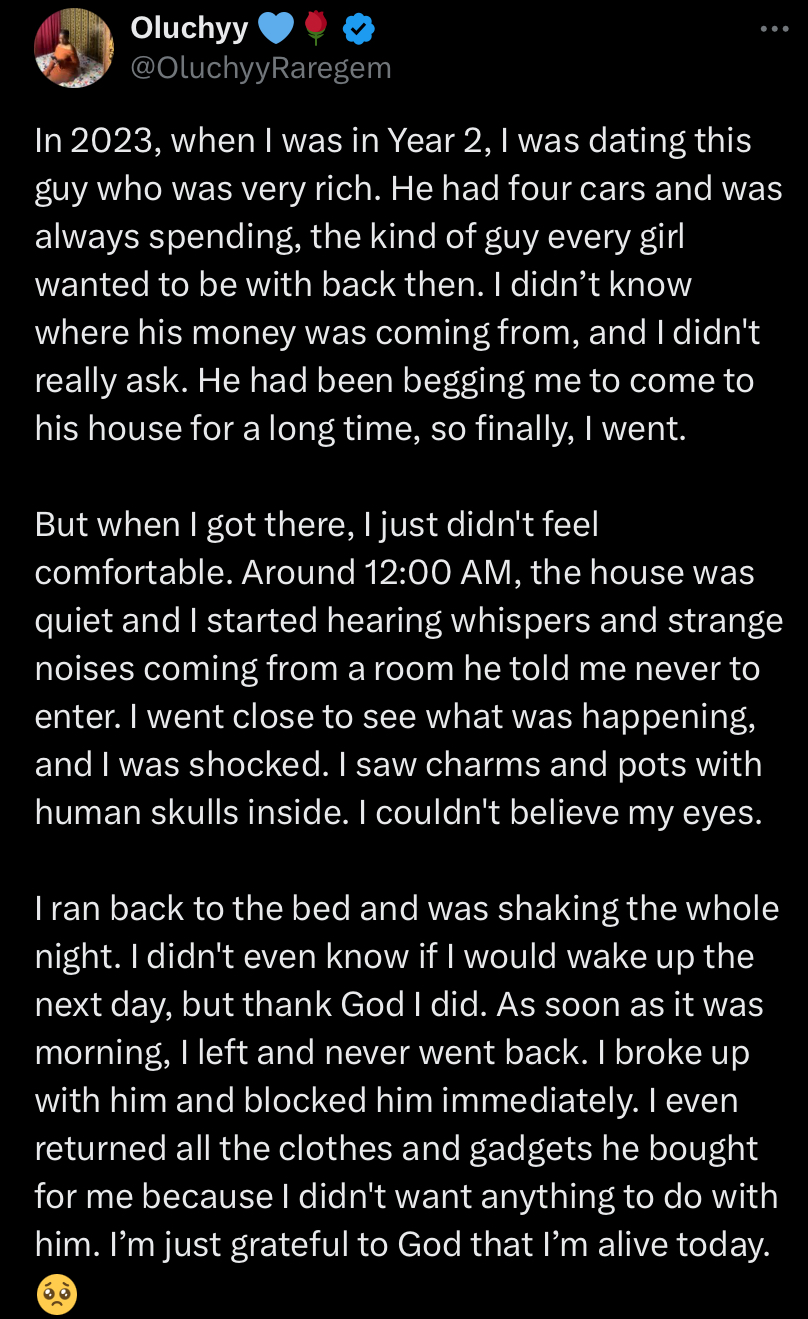Visit the @OluchyyRaregem profile handle
The height and width of the screenshot is (1319, 808).
(x=261, y=67)
